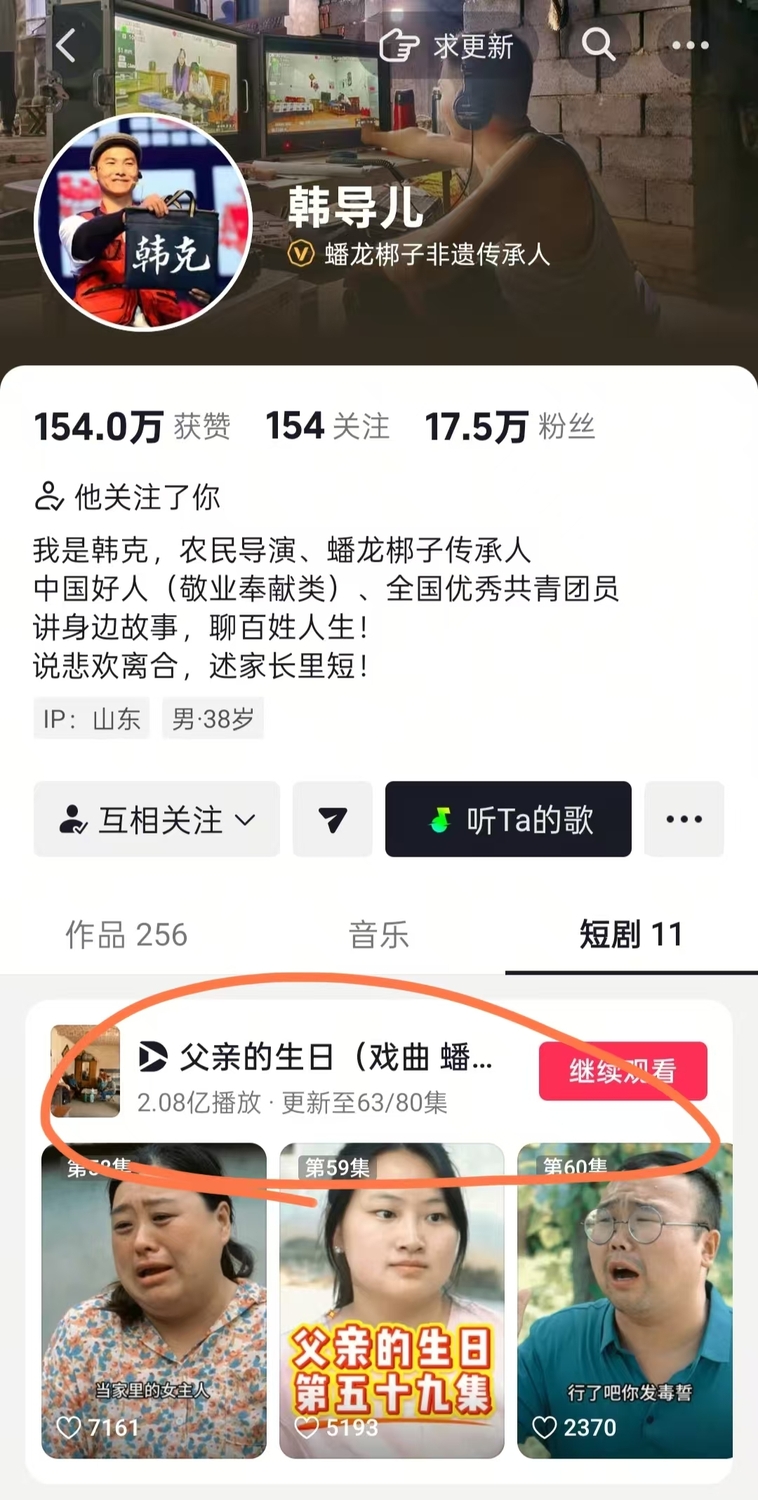Viewport: 758px width, 1500px height.
Task: Tap the 听Ta的歌 button
Action: [x=508, y=820]
